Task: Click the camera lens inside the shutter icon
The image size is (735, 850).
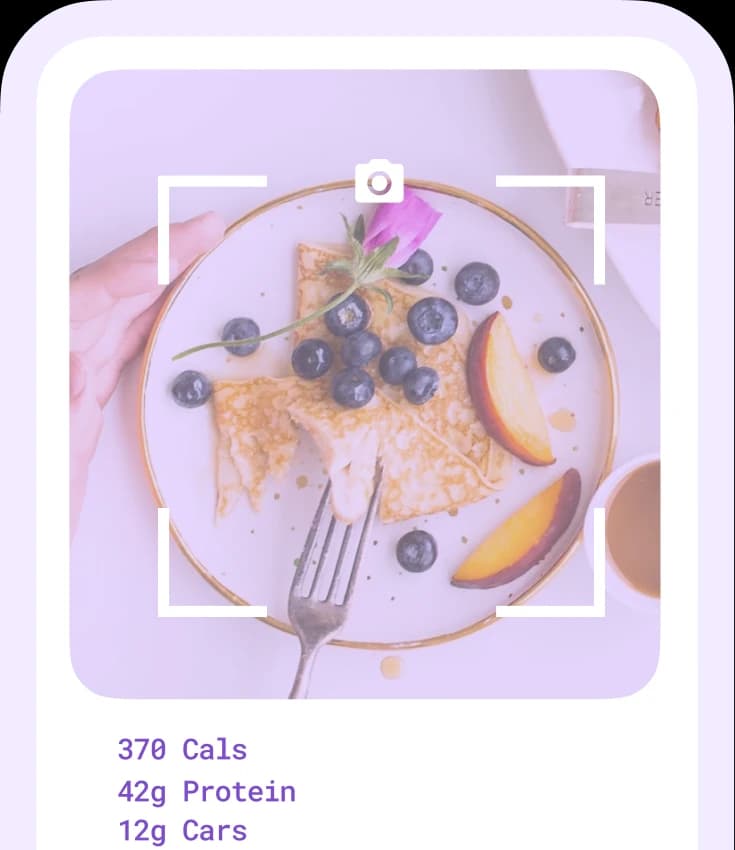Action: [x=380, y=184]
